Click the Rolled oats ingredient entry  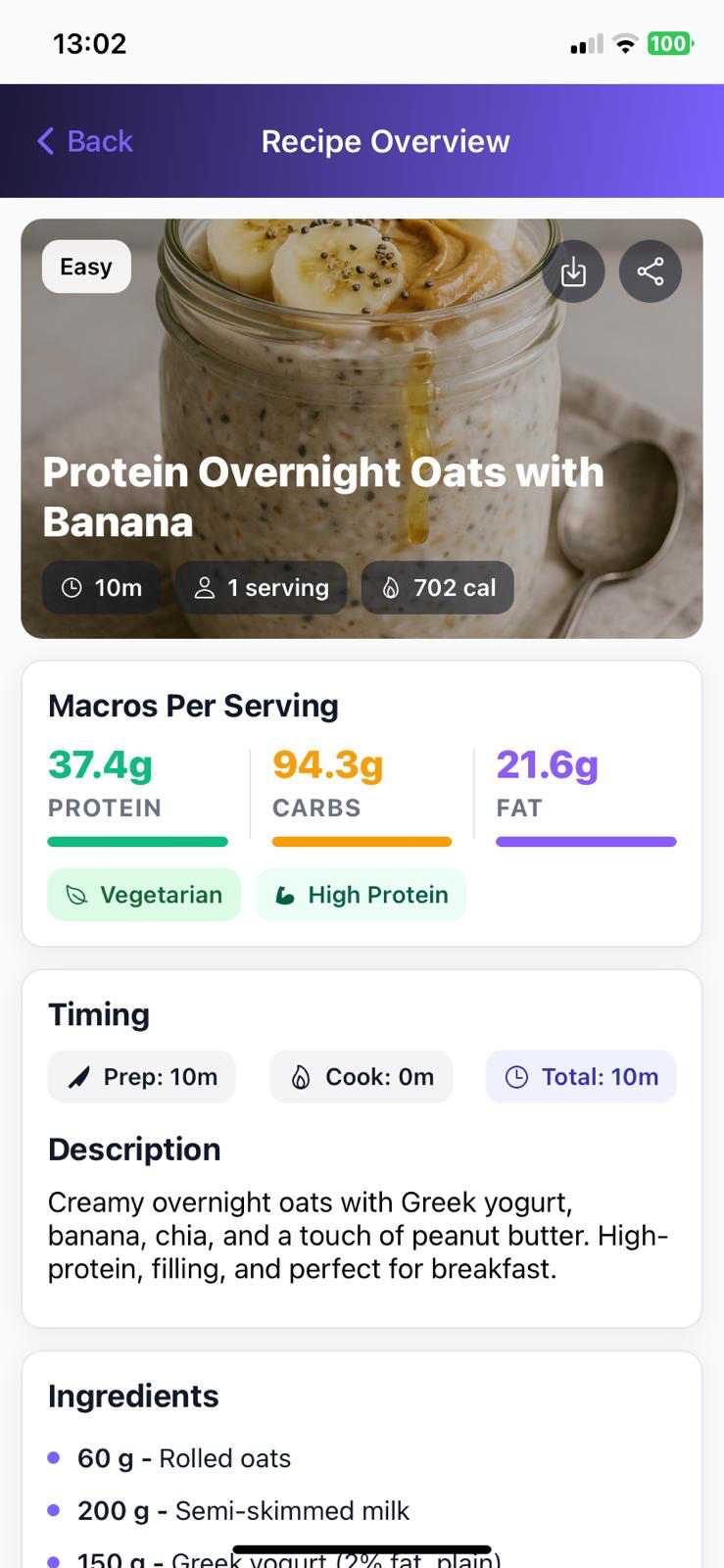(x=183, y=1458)
